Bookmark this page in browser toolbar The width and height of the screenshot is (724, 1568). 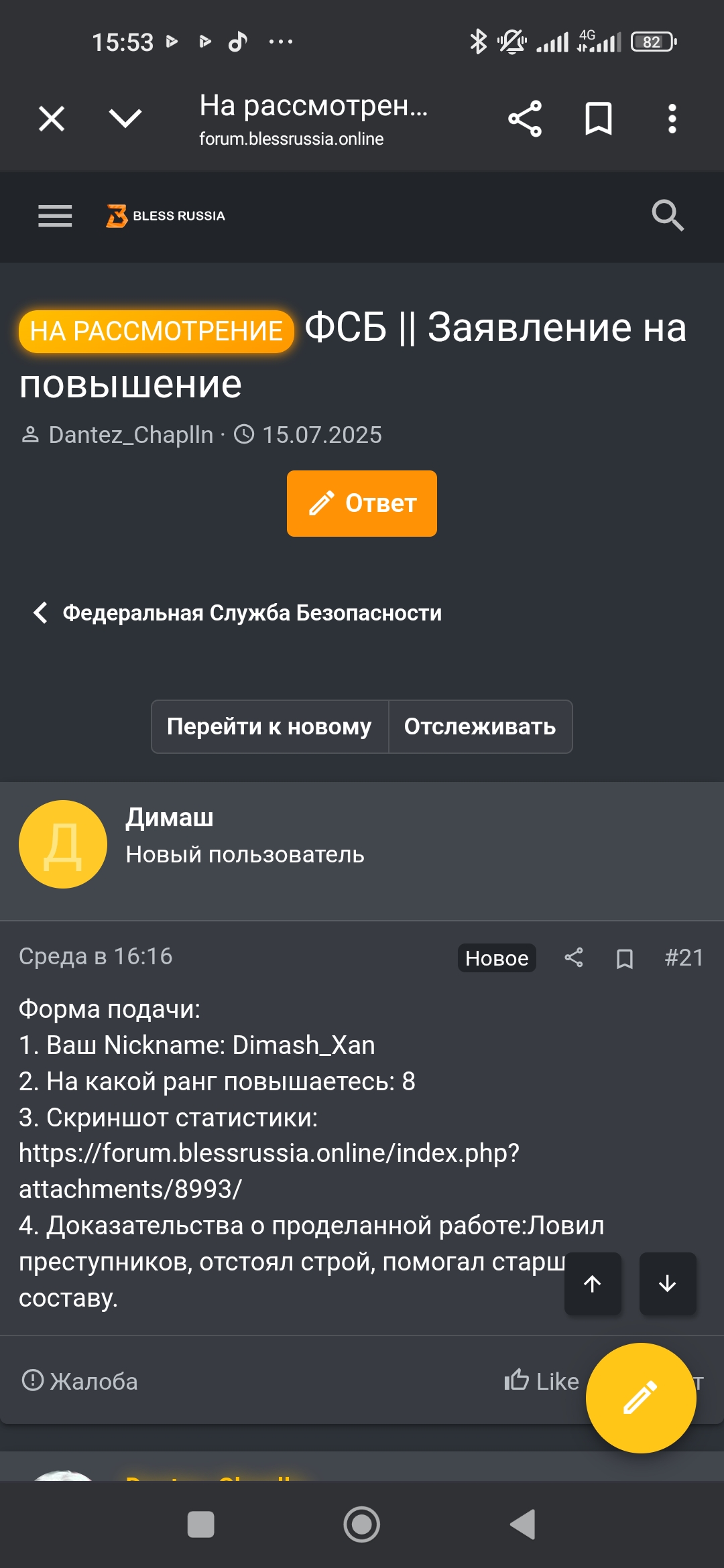click(x=599, y=119)
